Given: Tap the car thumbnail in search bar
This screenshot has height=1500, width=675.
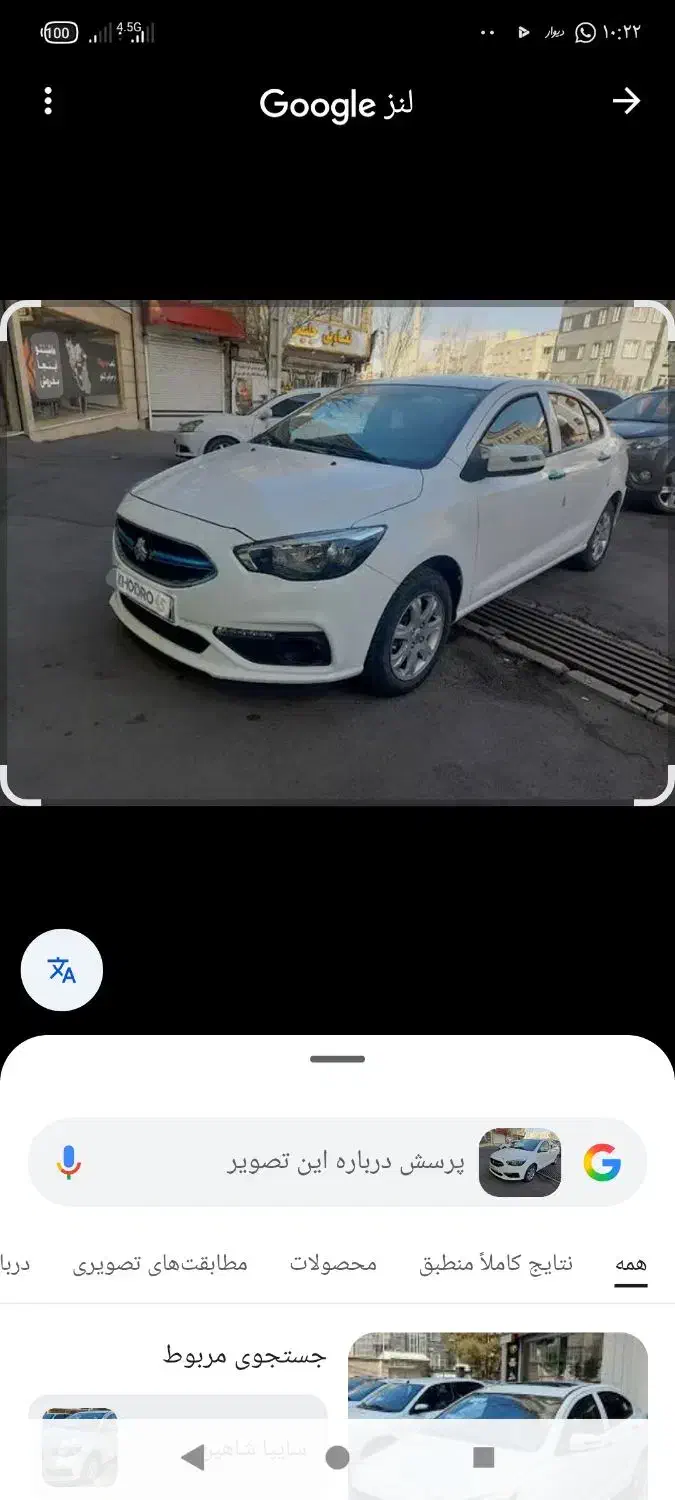Looking at the screenshot, I should (x=520, y=1163).
